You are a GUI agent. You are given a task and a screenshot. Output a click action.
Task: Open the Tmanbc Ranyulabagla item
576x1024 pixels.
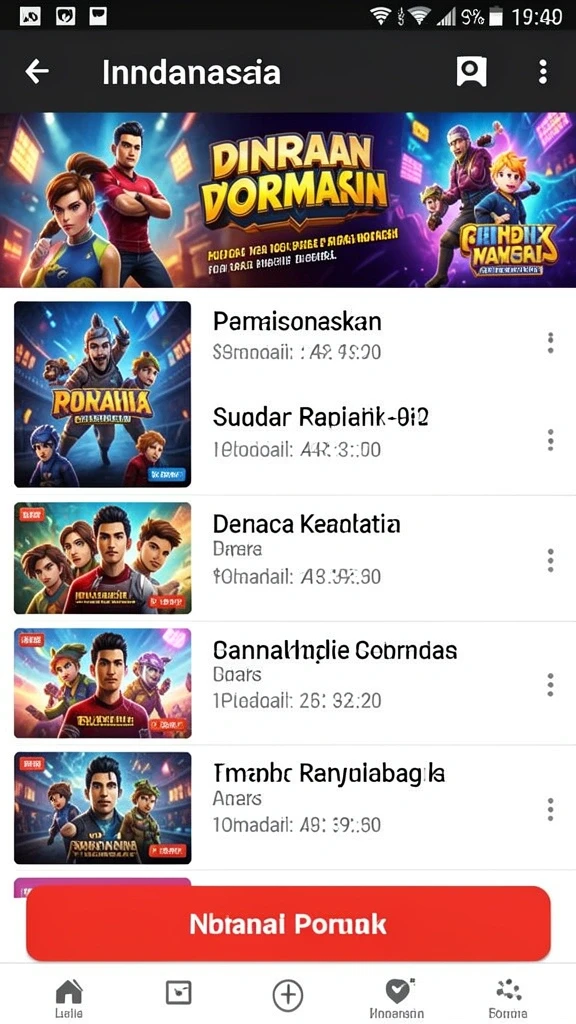[288, 808]
